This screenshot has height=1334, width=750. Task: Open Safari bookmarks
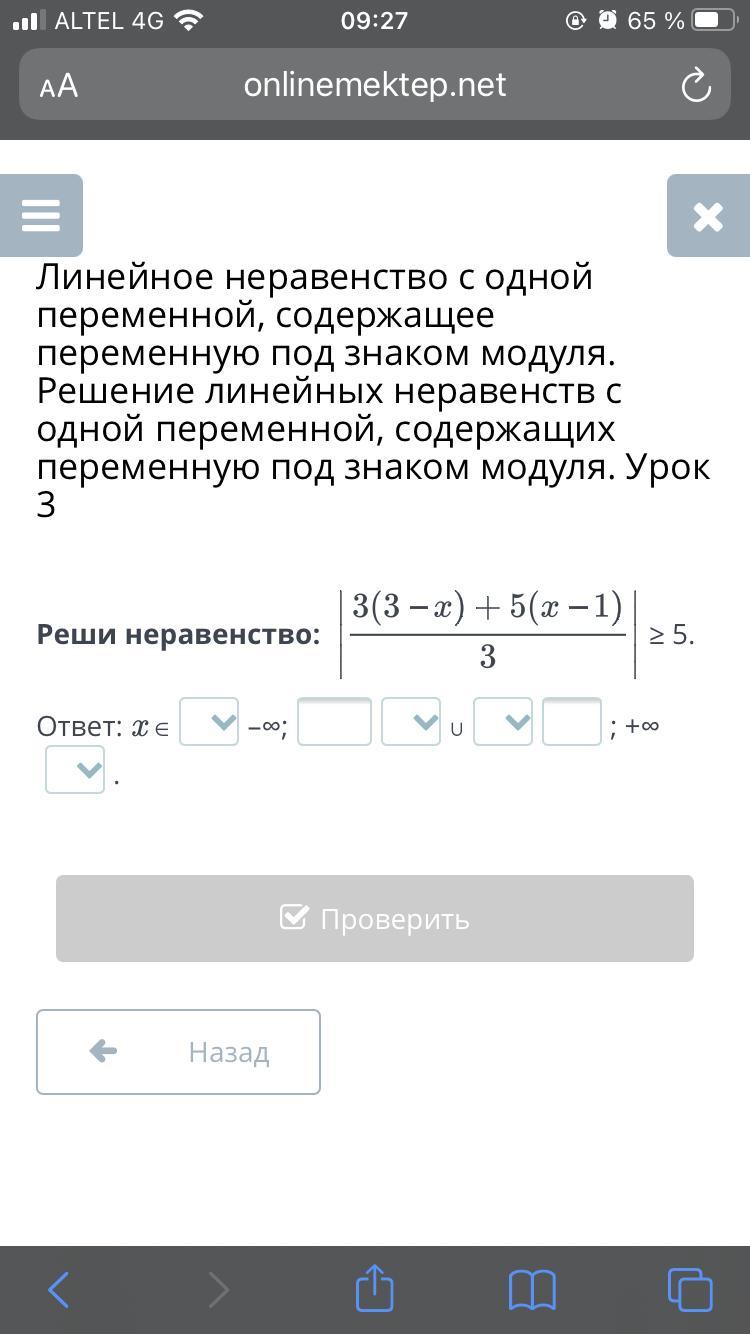(532, 1290)
